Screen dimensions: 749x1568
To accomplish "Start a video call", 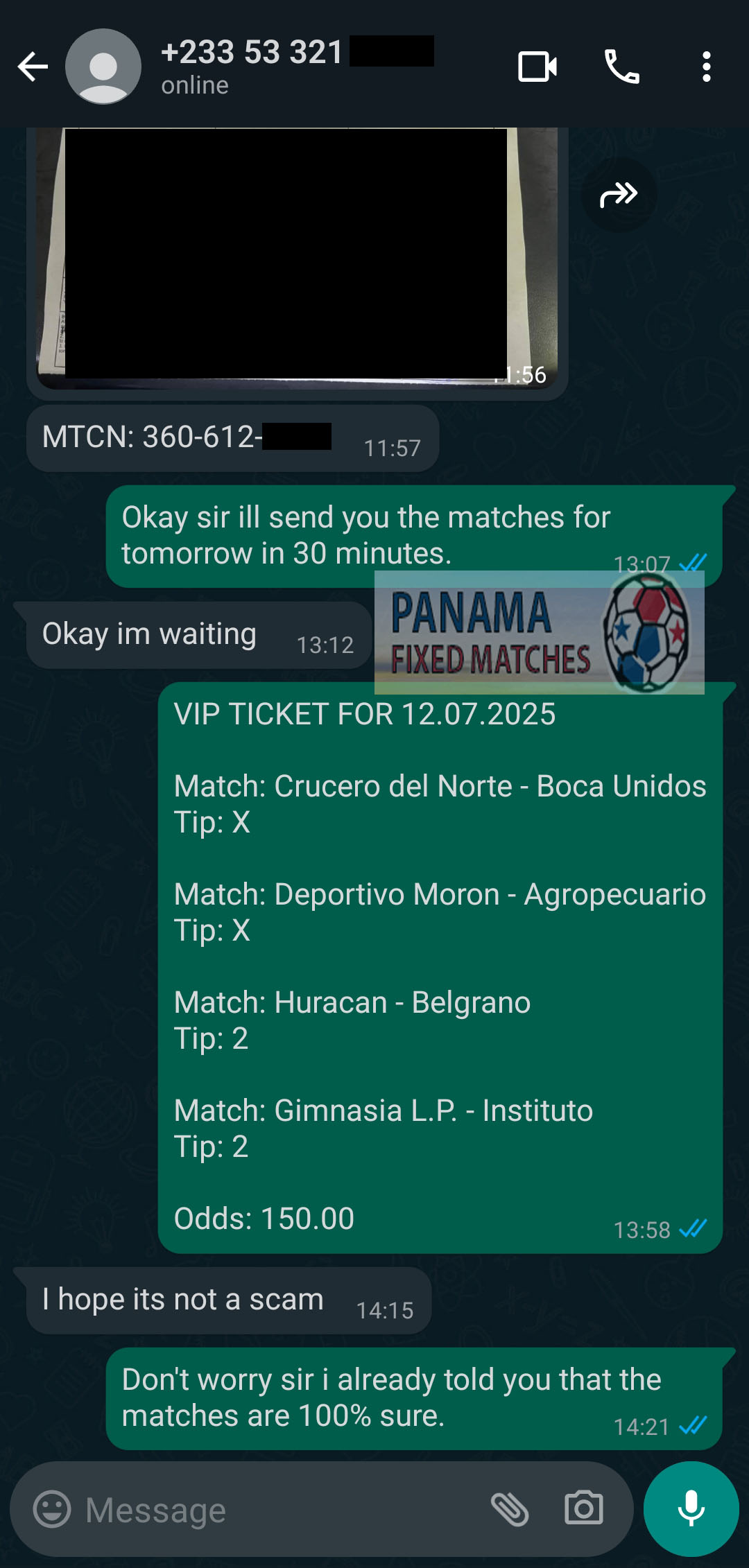I will point(537,67).
